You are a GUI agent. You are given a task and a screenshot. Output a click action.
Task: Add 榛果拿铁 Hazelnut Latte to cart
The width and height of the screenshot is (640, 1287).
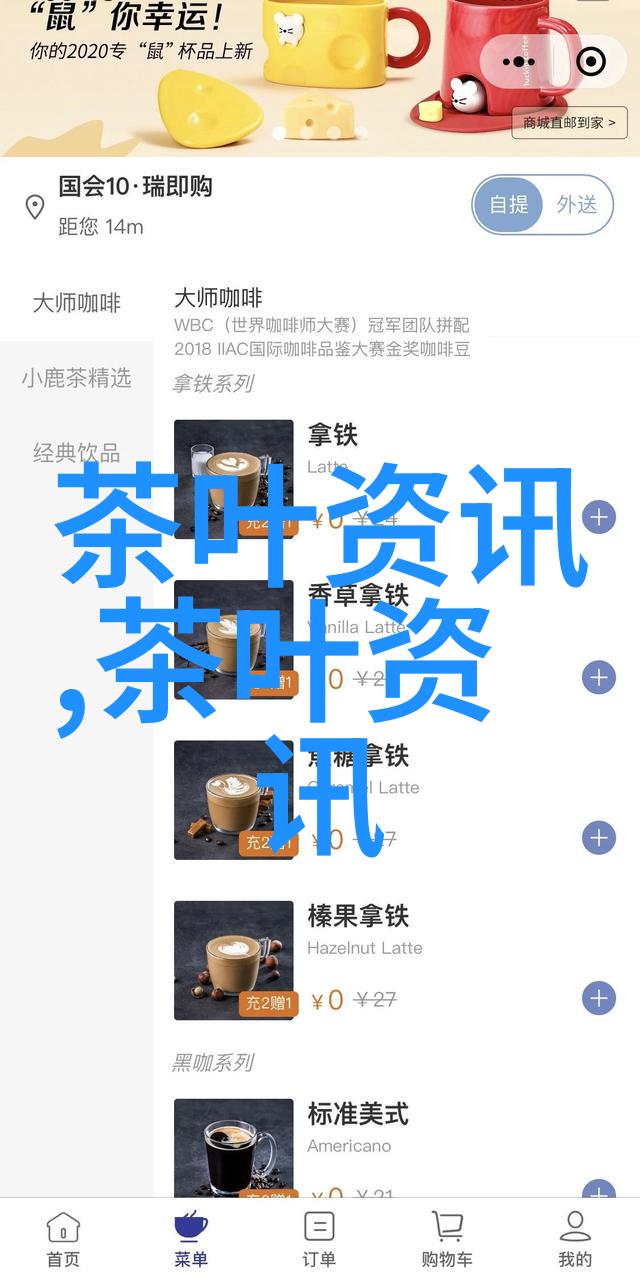pyautogui.click(x=598, y=997)
